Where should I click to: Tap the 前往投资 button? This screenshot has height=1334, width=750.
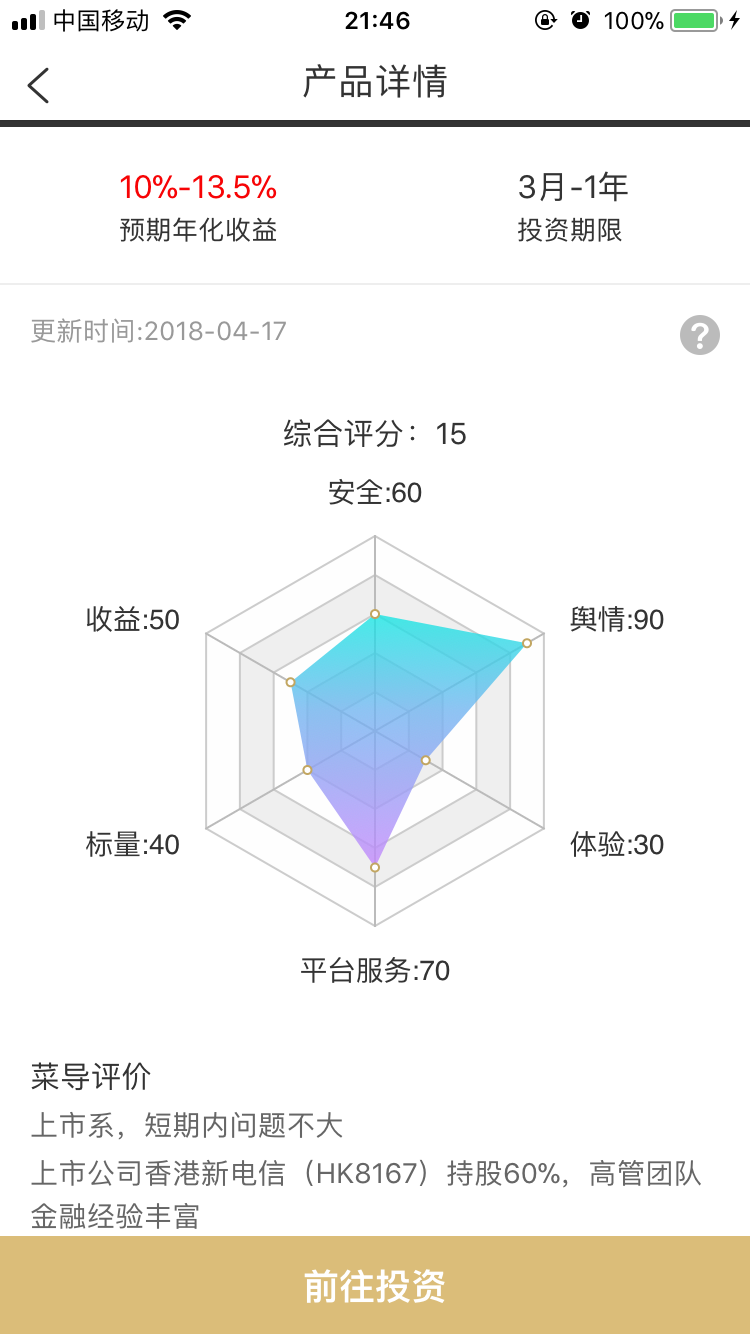(375, 1286)
